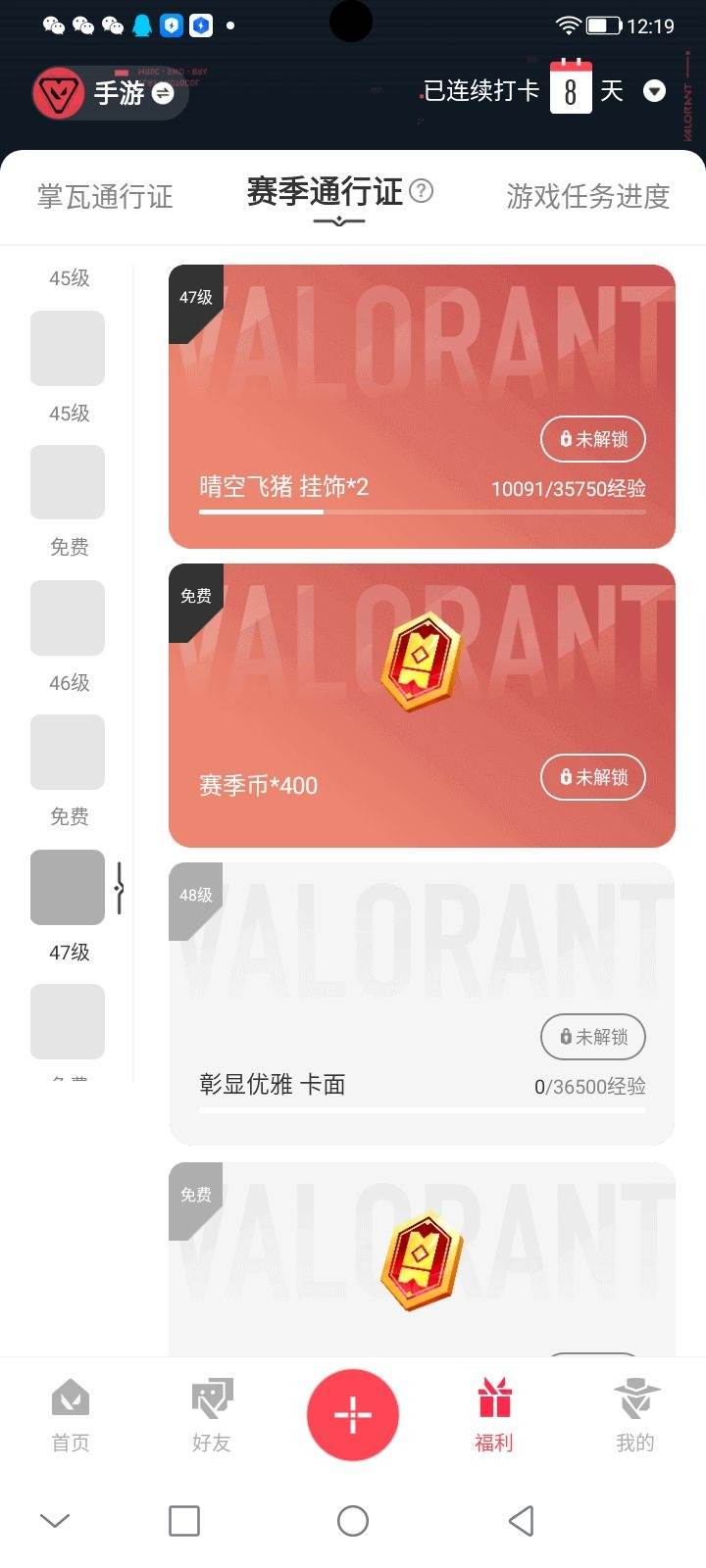Tap the red plus create button
This screenshot has width=706, height=1568.
point(353,1414)
